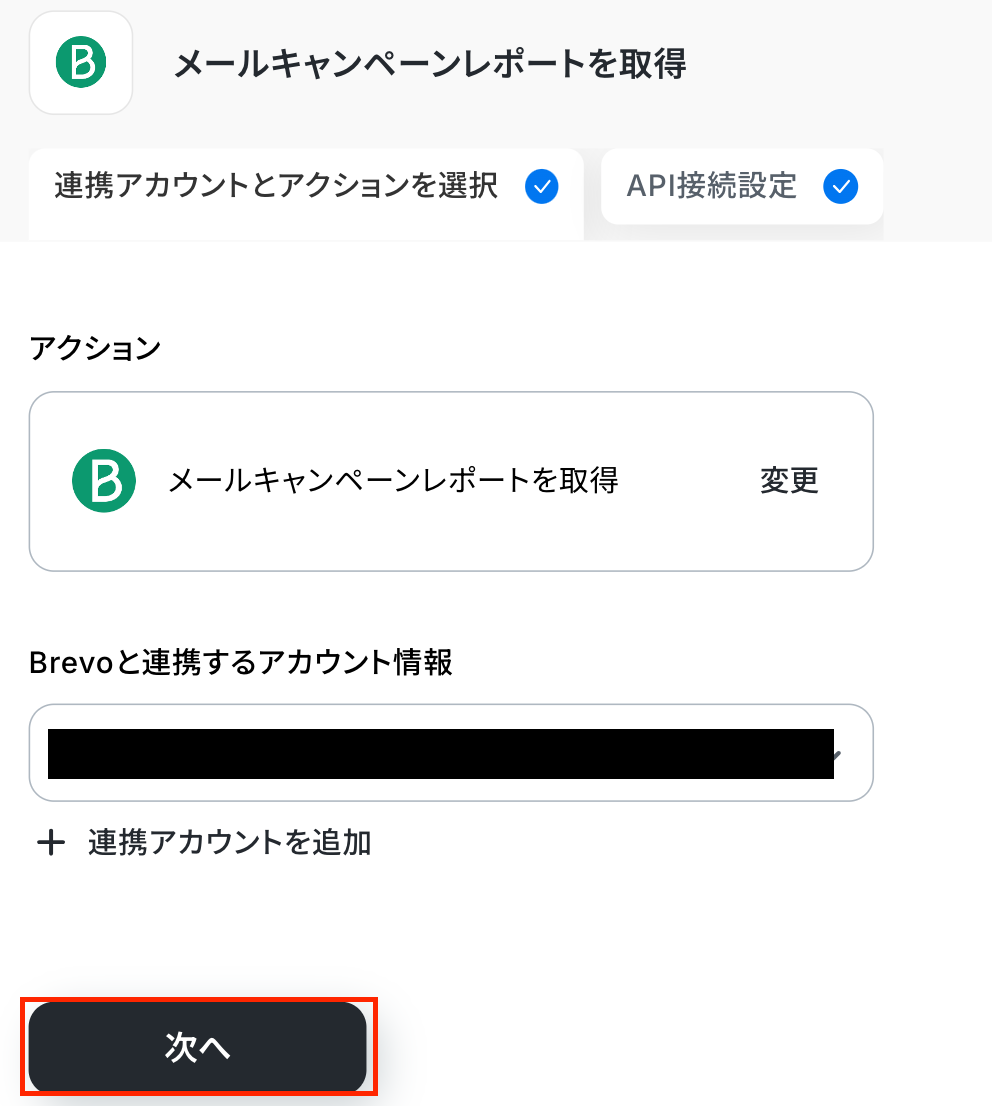Expand the Brevo account dropdown
Viewport: 992px width, 1106px height.
pos(451,753)
